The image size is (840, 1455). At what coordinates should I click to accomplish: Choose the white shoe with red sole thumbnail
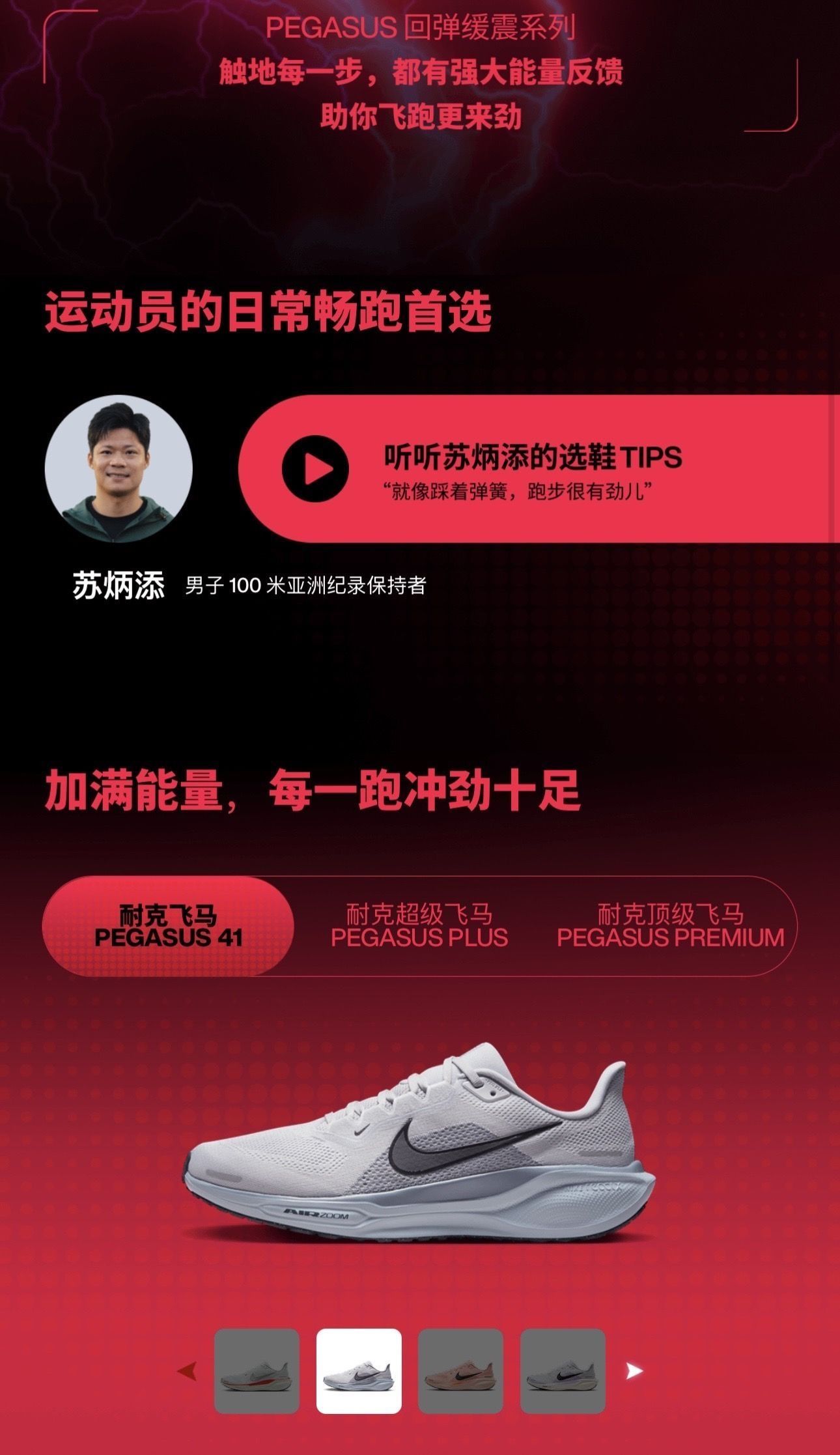click(257, 1371)
